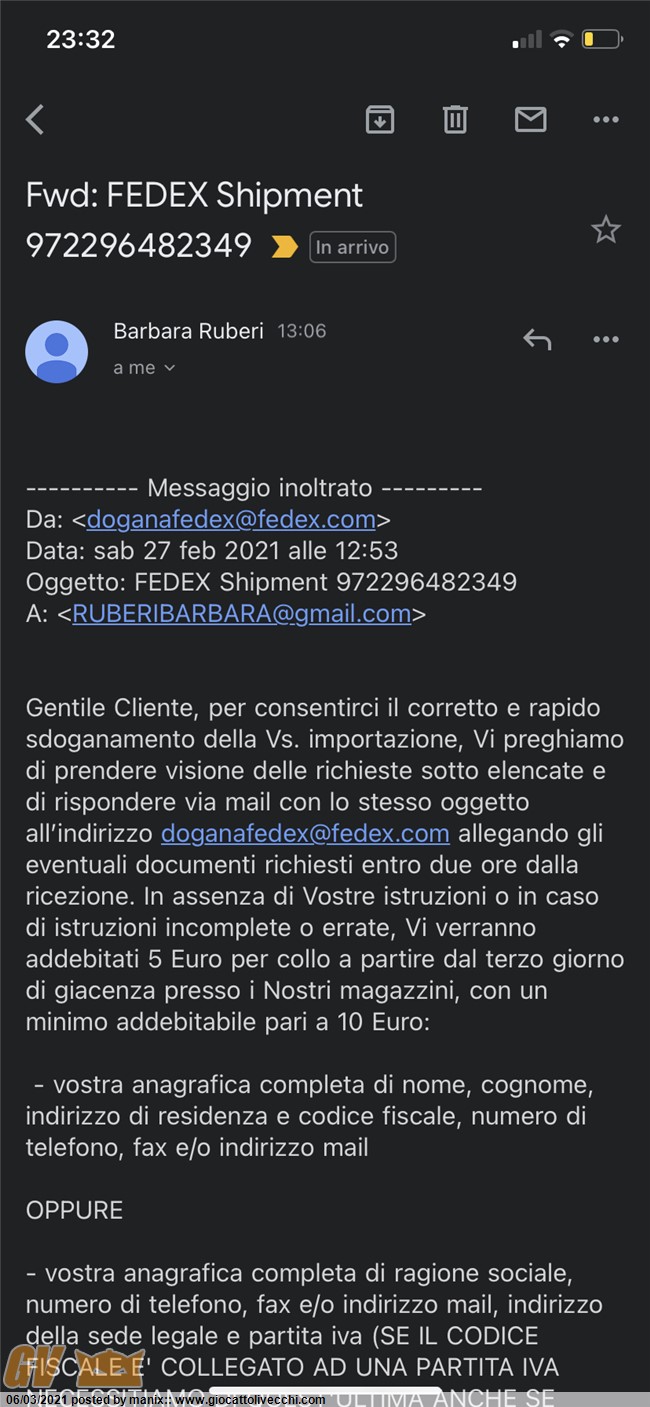Reply to Barbara Ruberi's message

click(537, 340)
